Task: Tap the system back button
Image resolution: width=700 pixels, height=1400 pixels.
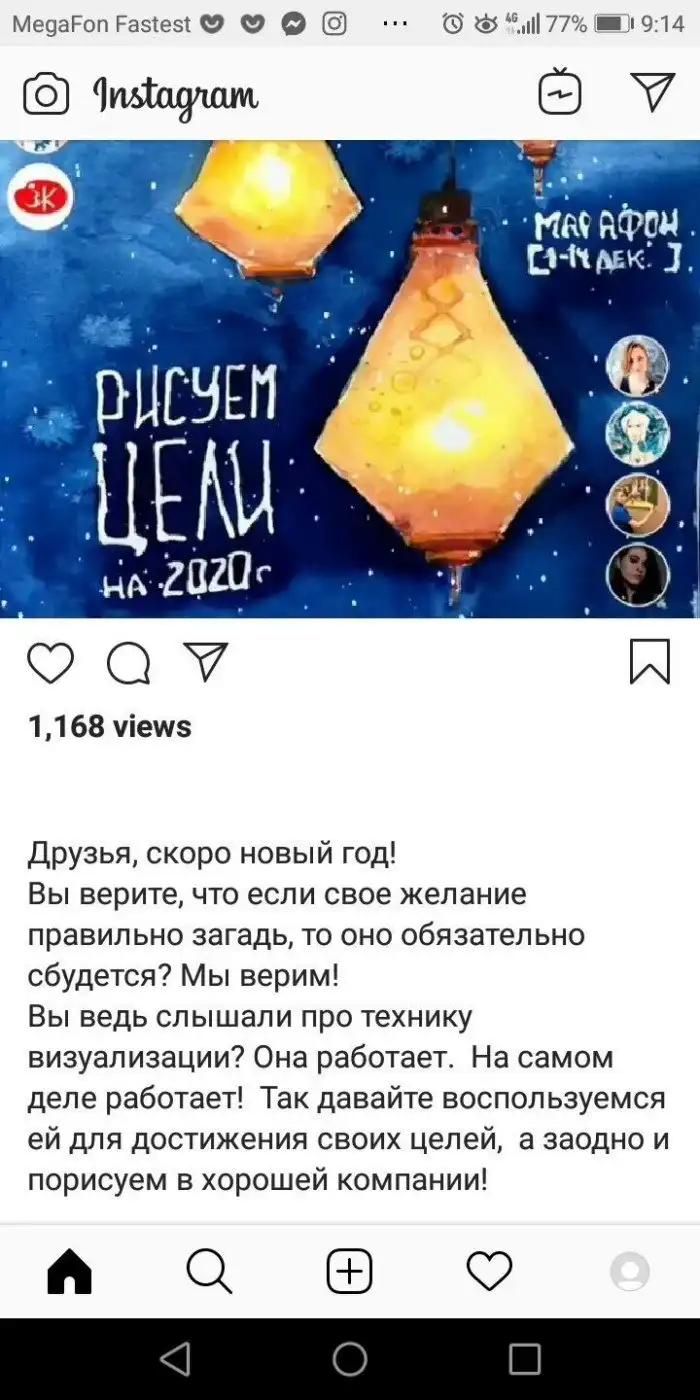Action: [175, 1358]
